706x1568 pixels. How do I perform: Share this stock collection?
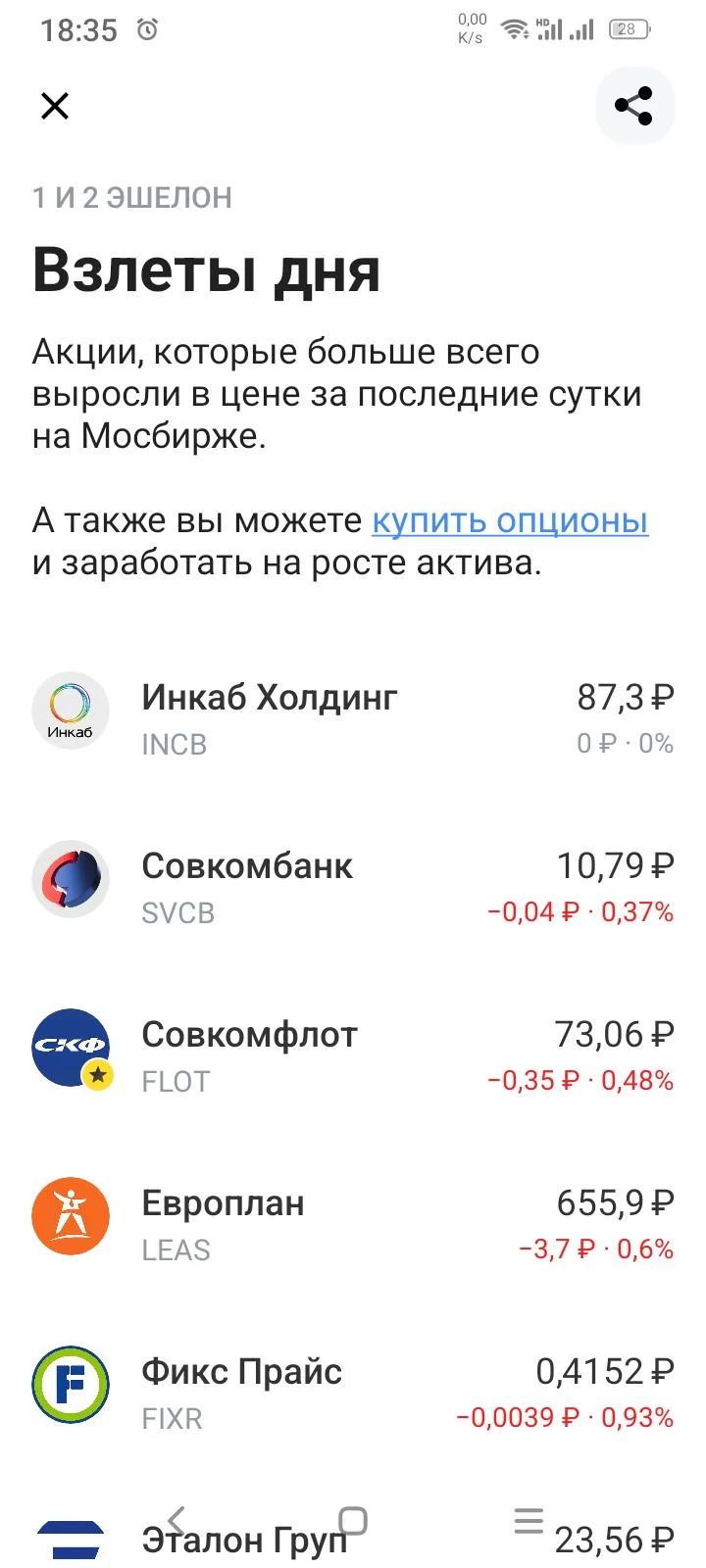[x=634, y=106]
